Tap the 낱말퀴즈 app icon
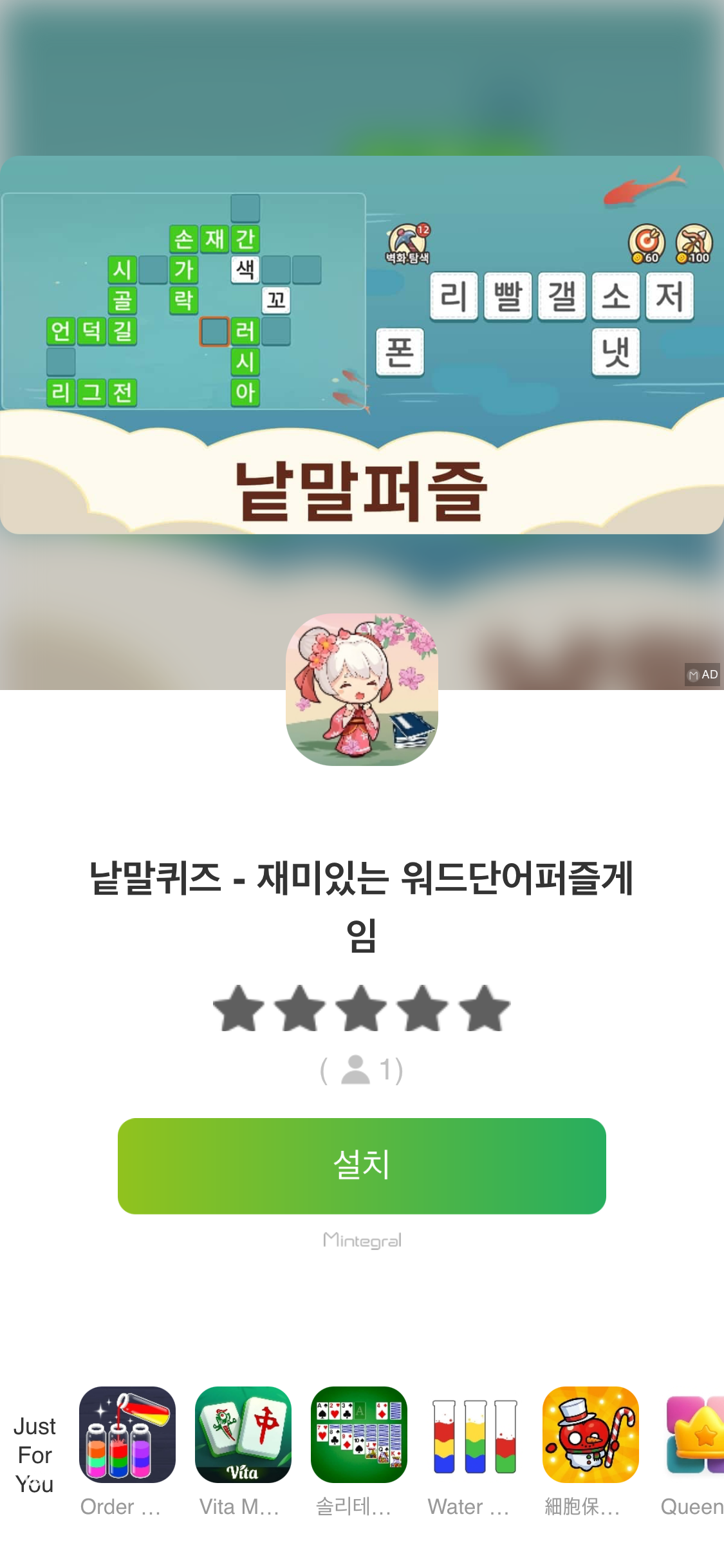Screen dimensions: 724x1568 [362, 689]
